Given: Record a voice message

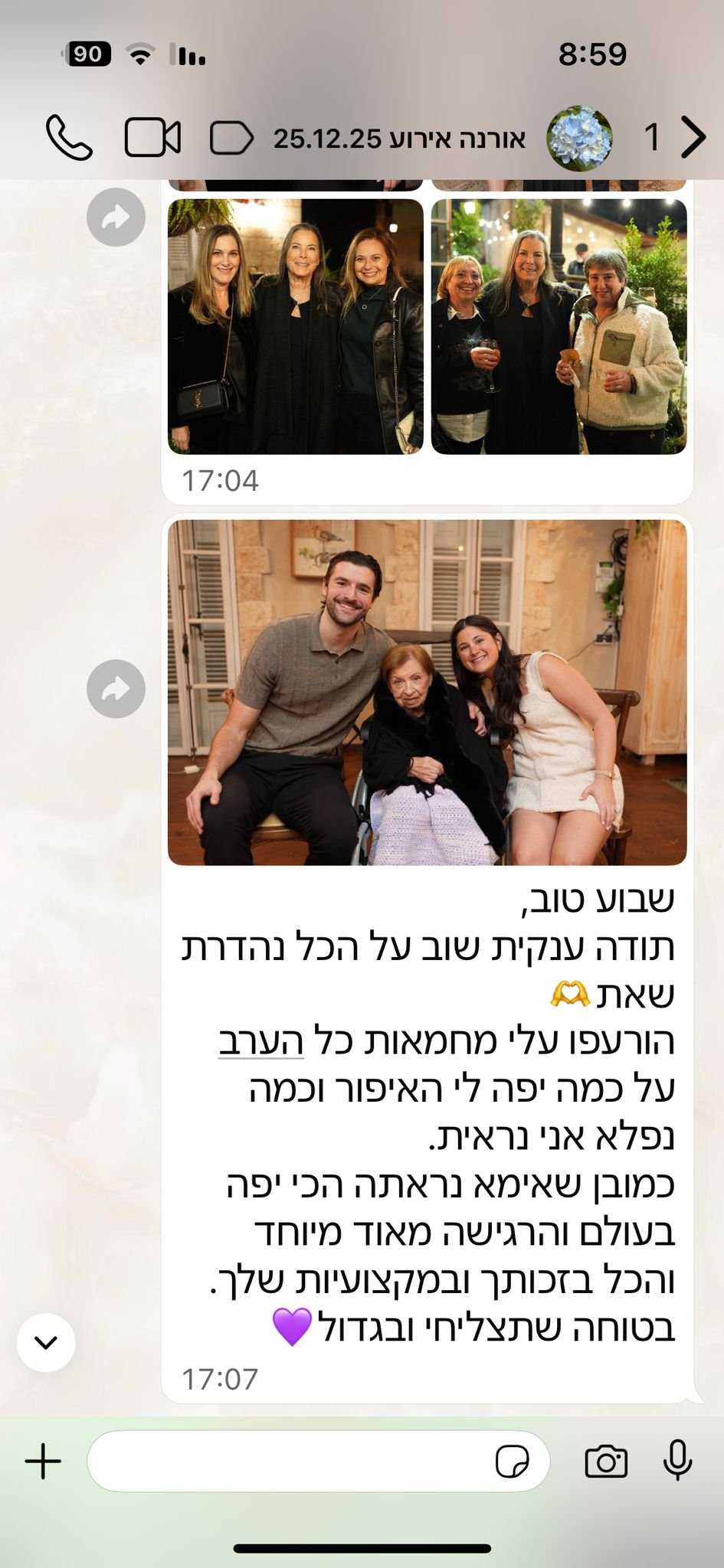Looking at the screenshot, I should [x=677, y=1460].
